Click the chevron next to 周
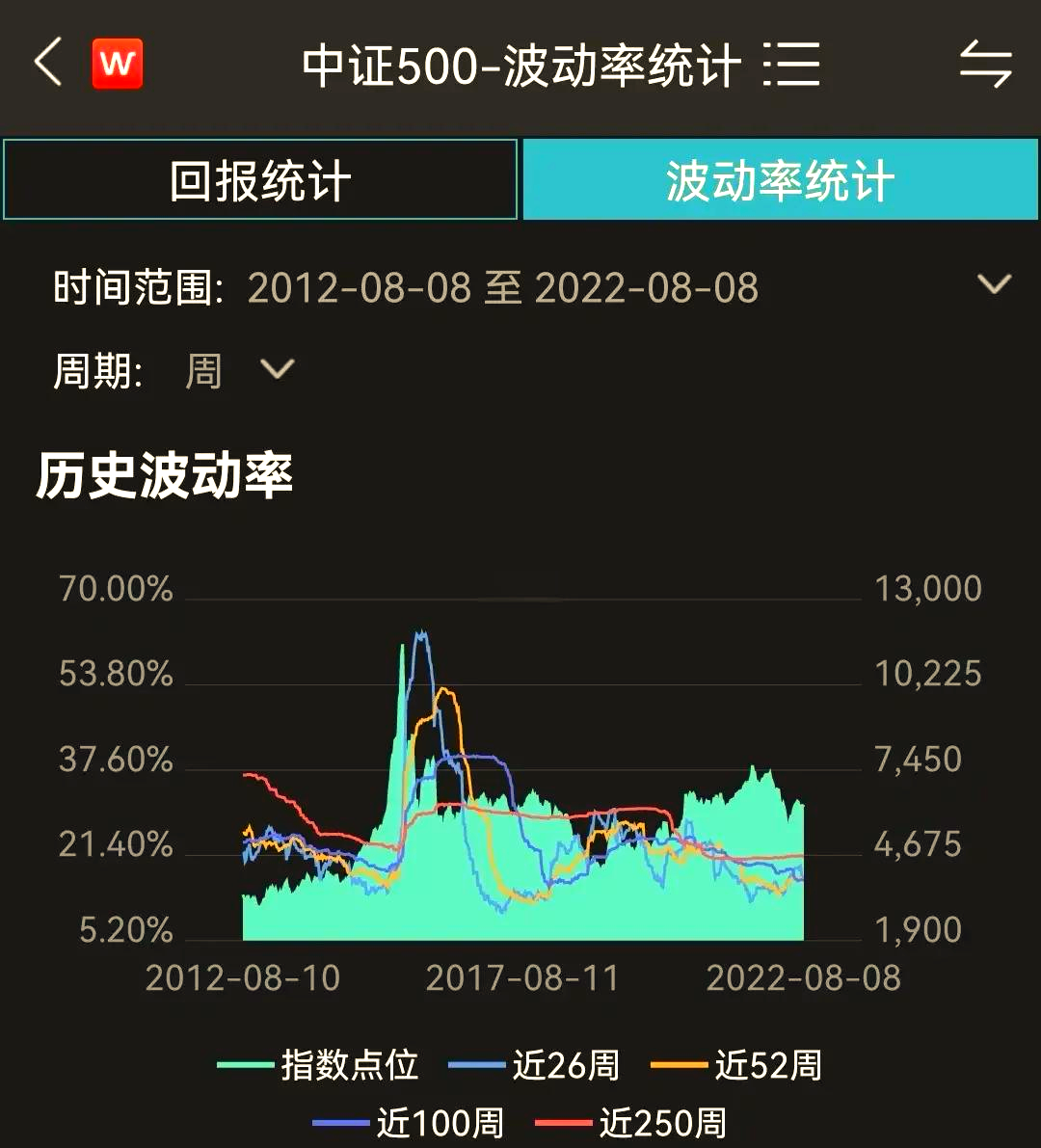The image size is (1041, 1148). (278, 369)
